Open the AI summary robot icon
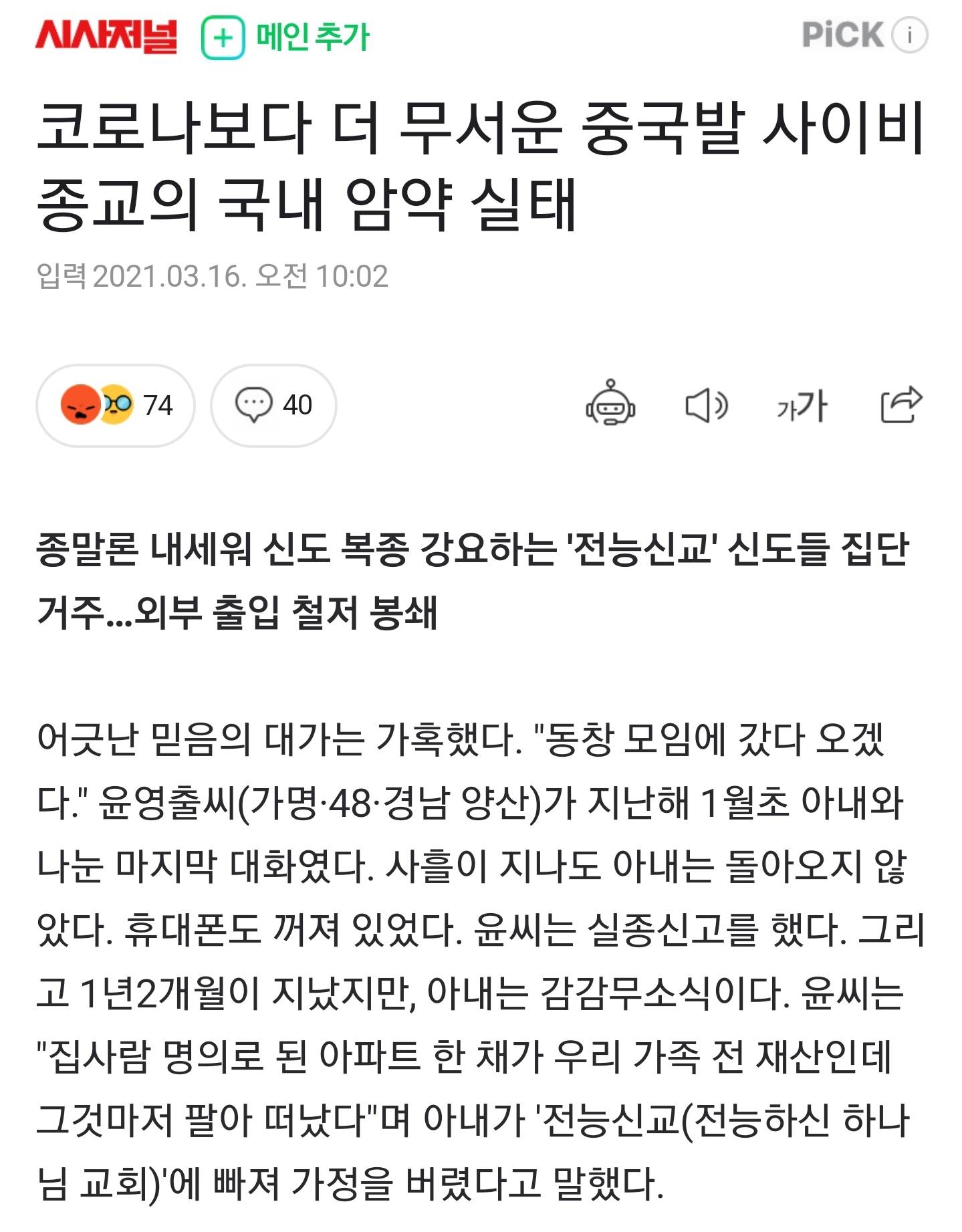962x1232 pixels. [x=610, y=404]
